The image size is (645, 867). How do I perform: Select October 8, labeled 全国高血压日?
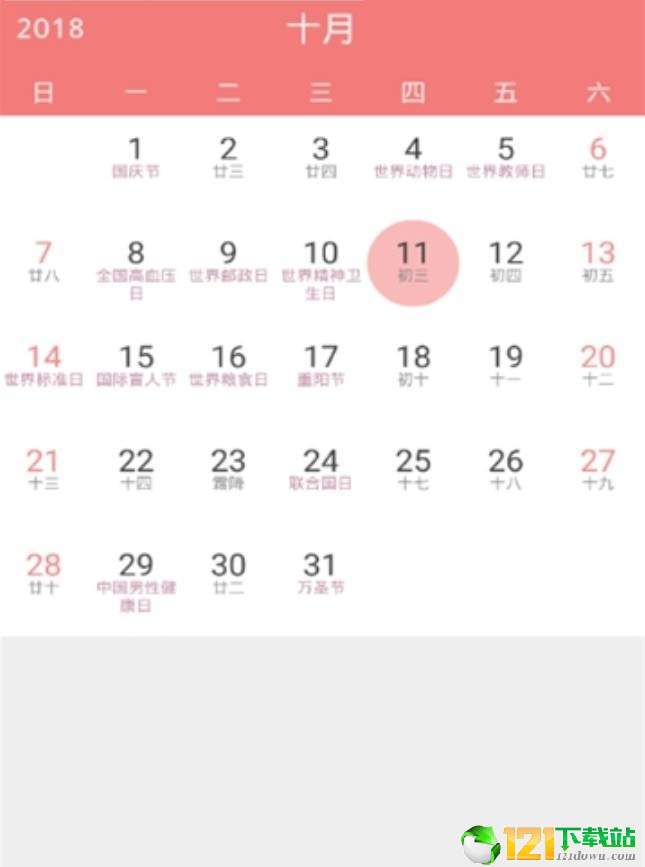pyautogui.click(x=136, y=264)
